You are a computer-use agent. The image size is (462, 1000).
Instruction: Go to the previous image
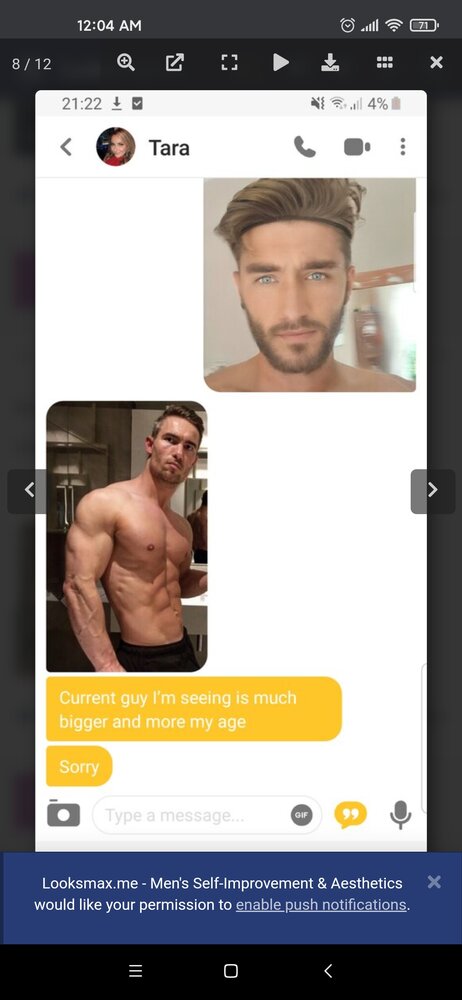pyautogui.click(x=28, y=490)
